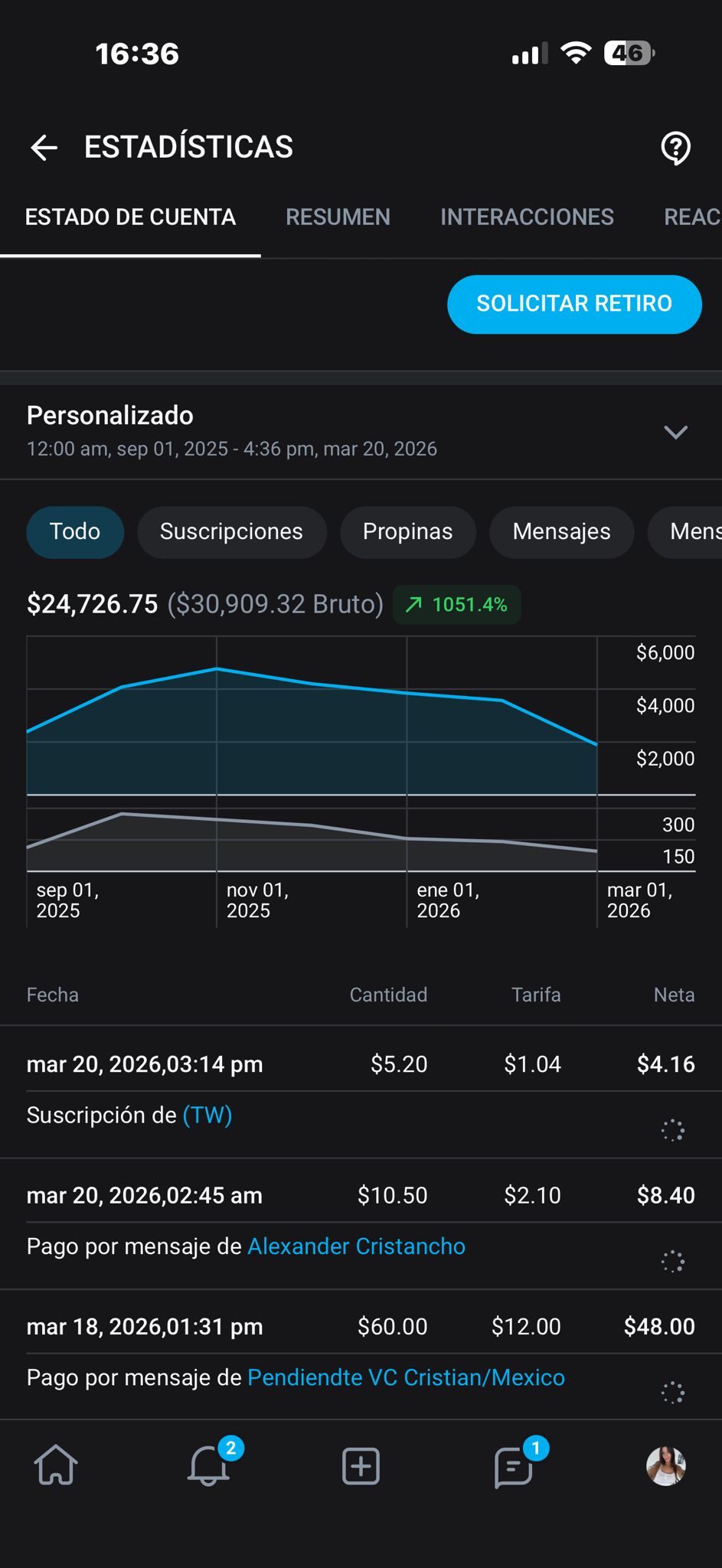Enable the Propinas filter

point(407,532)
